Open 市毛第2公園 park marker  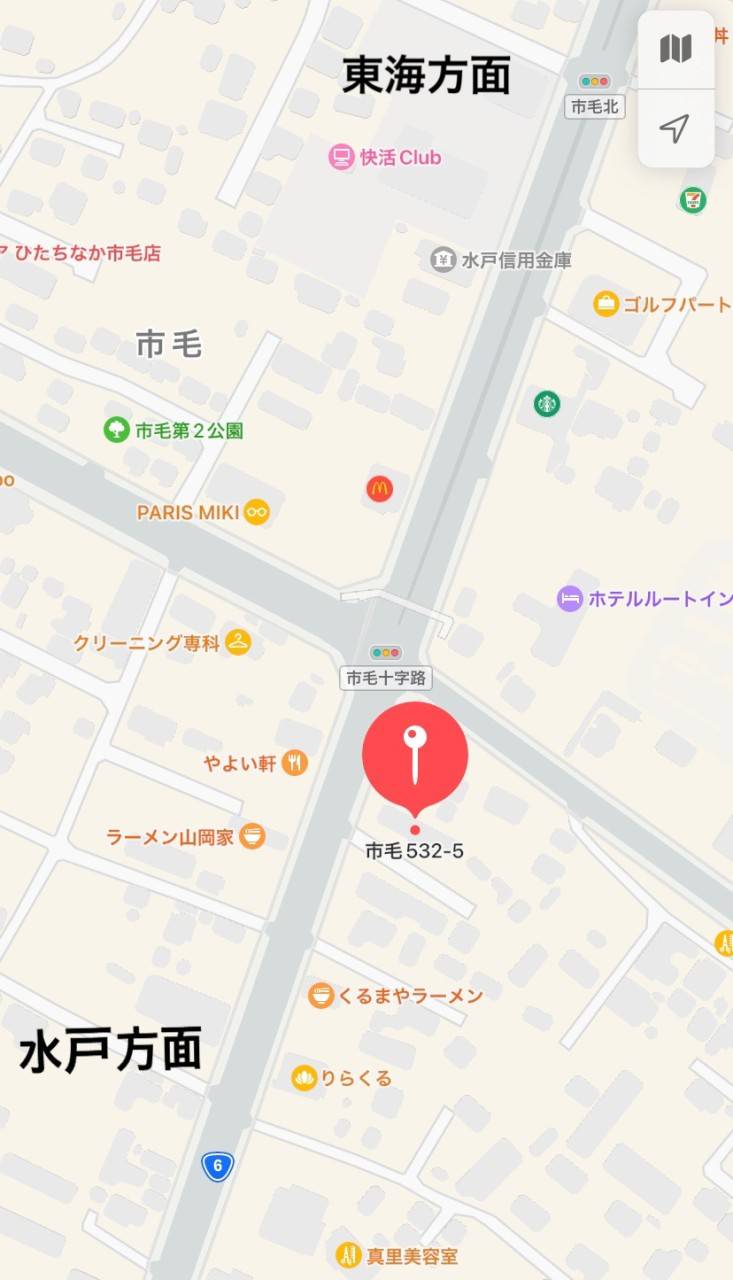tap(117, 431)
